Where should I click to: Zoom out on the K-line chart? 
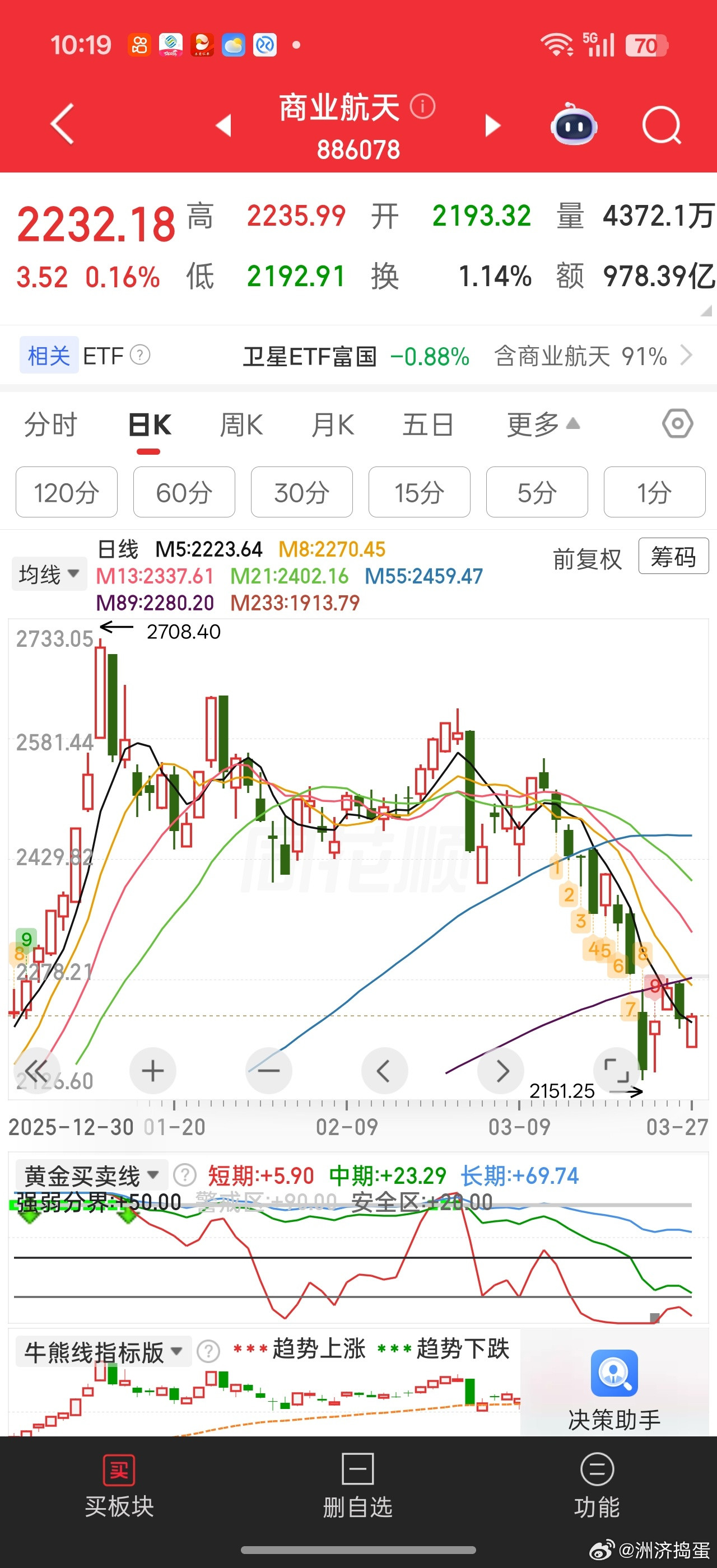pos(268,1070)
